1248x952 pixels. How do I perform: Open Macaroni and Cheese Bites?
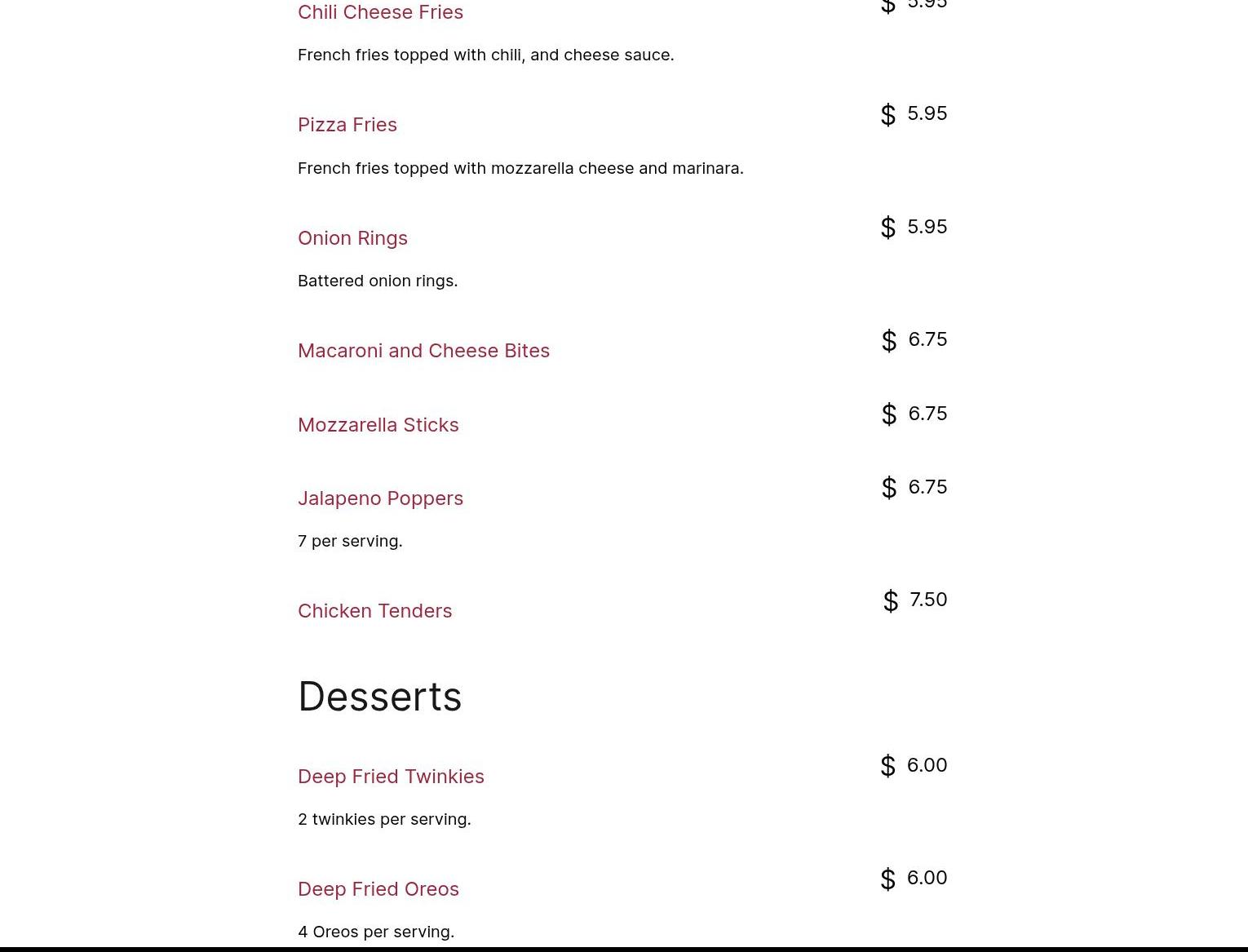click(423, 351)
